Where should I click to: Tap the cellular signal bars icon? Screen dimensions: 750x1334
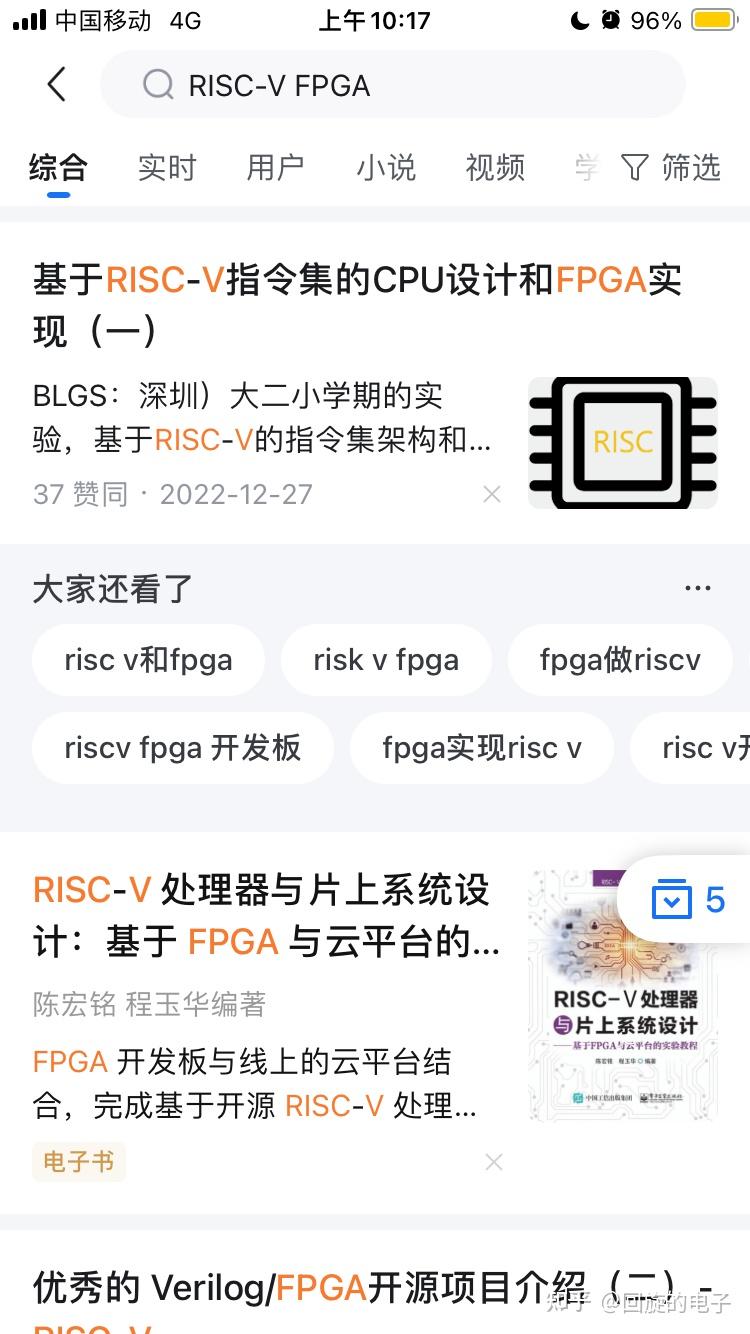(27, 18)
